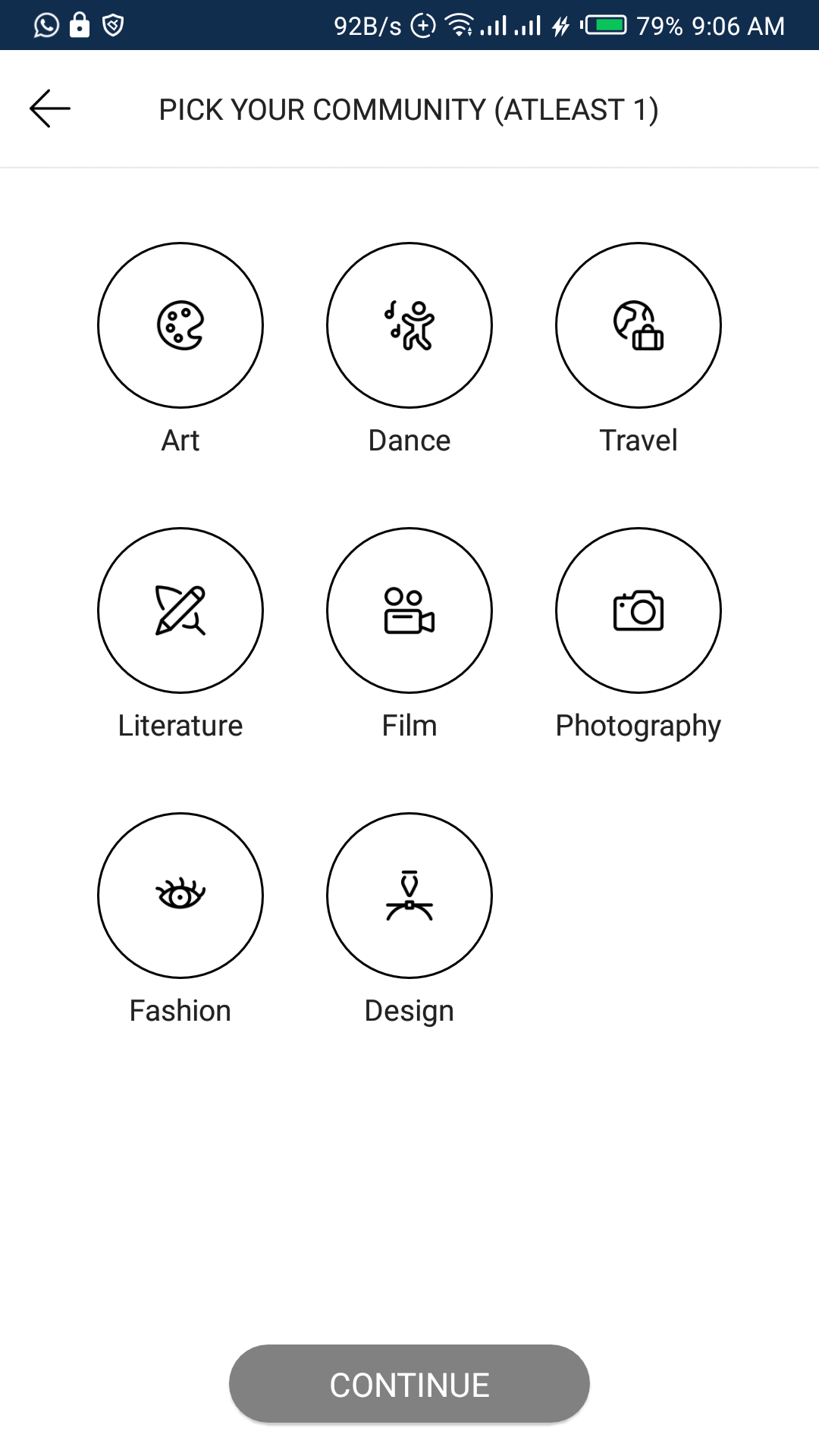Pick the Photography community
The width and height of the screenshot is (819, 1456).
[639, 610]
